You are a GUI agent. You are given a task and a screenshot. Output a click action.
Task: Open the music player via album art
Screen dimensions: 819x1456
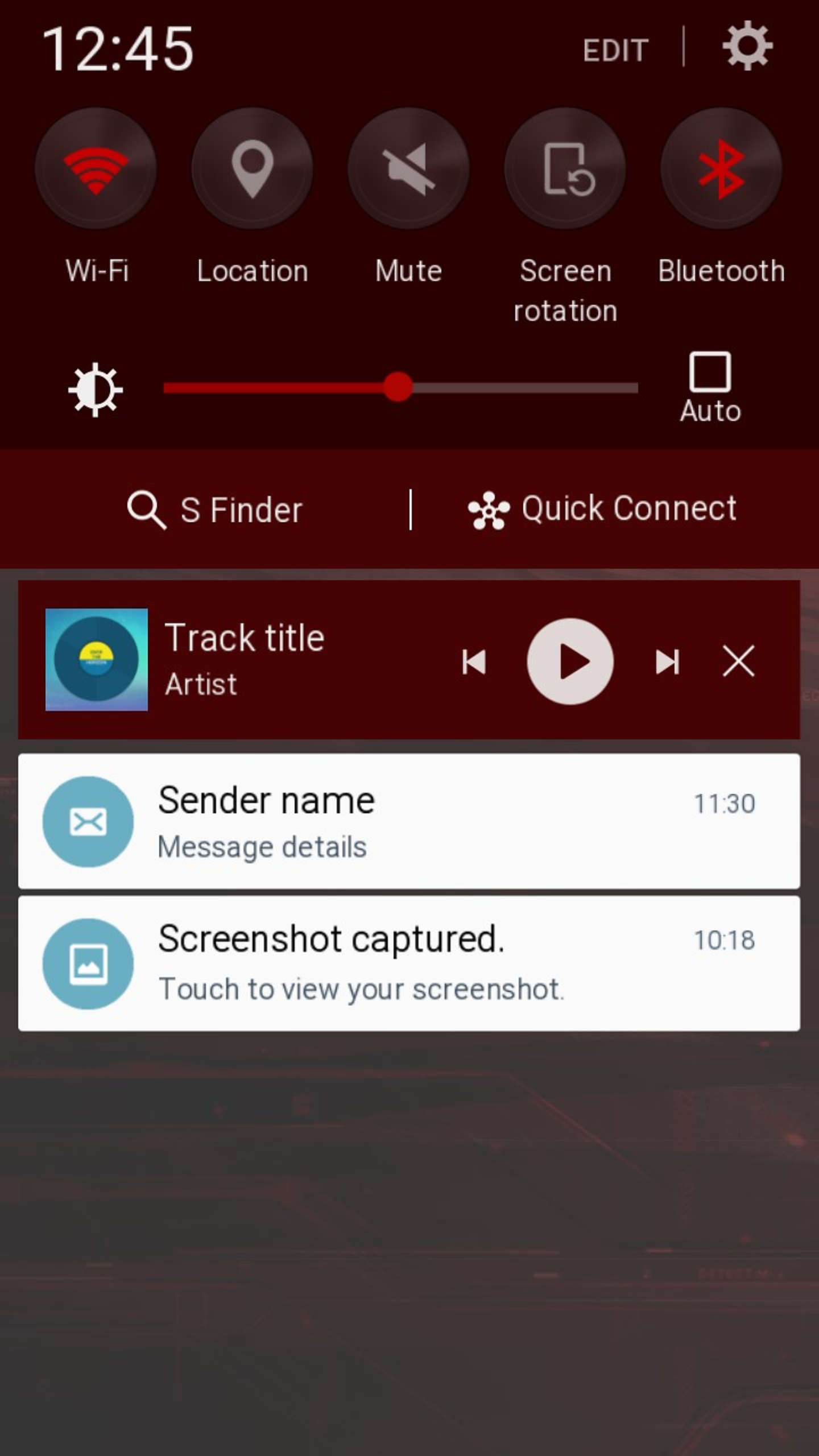[97, 660]
